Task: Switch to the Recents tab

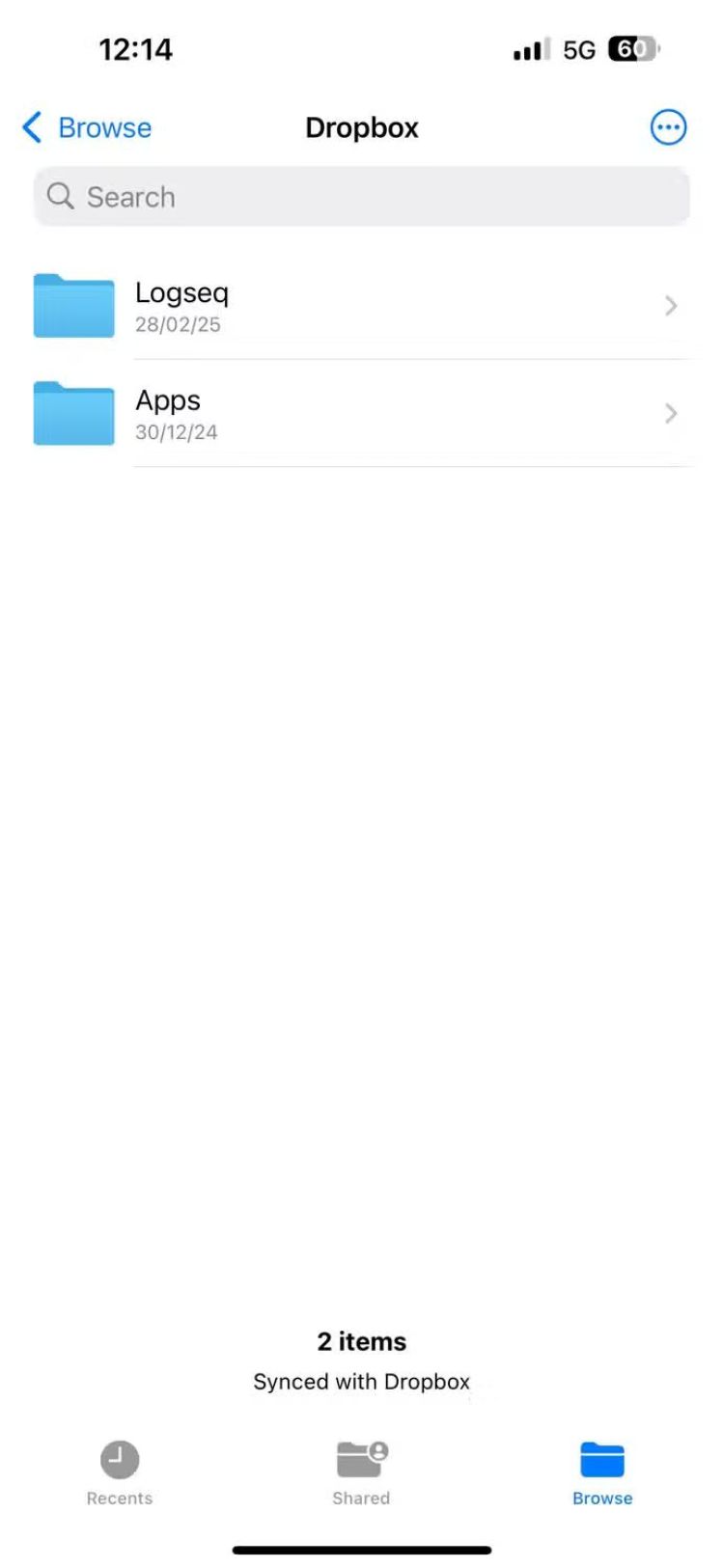Action: pos(120,1473)
